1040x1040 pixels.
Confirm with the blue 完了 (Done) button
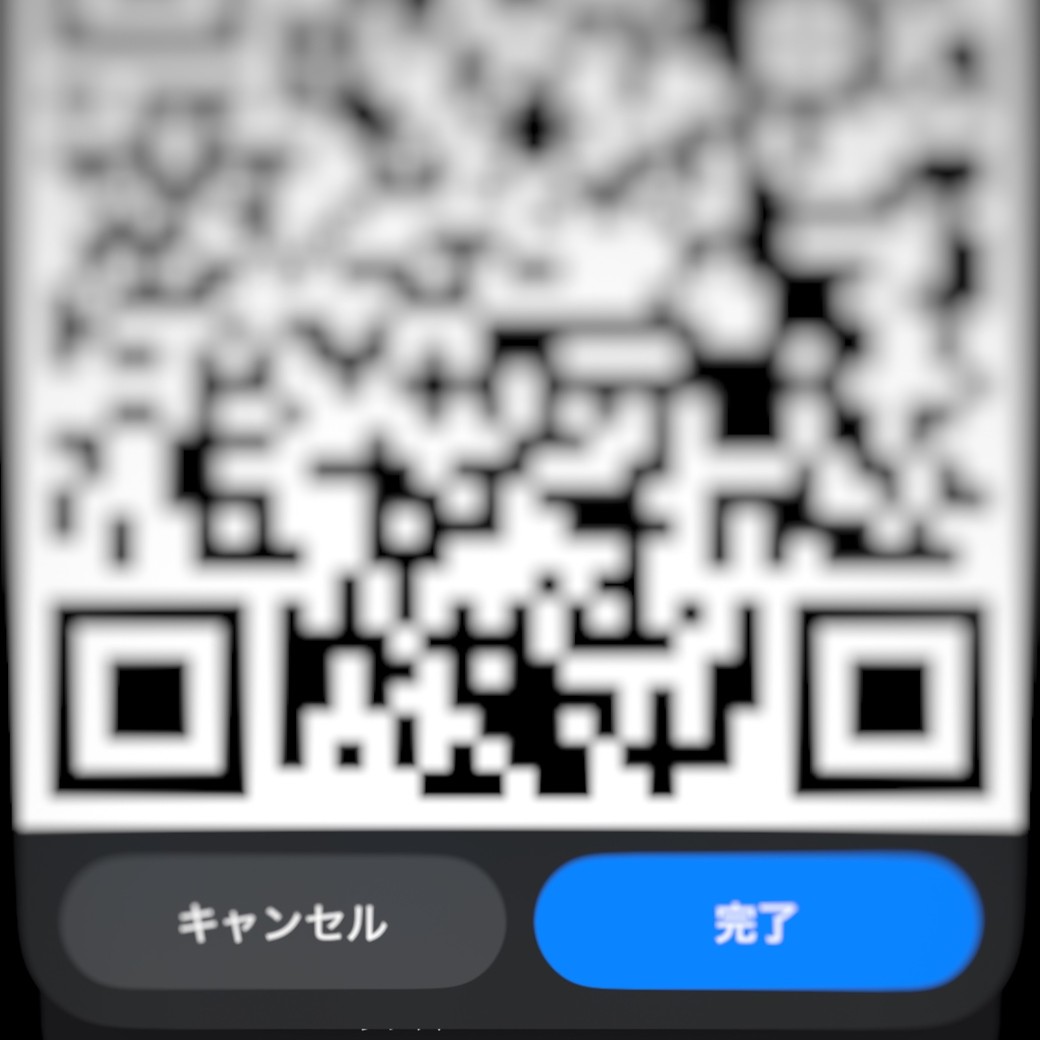(758, 922)
